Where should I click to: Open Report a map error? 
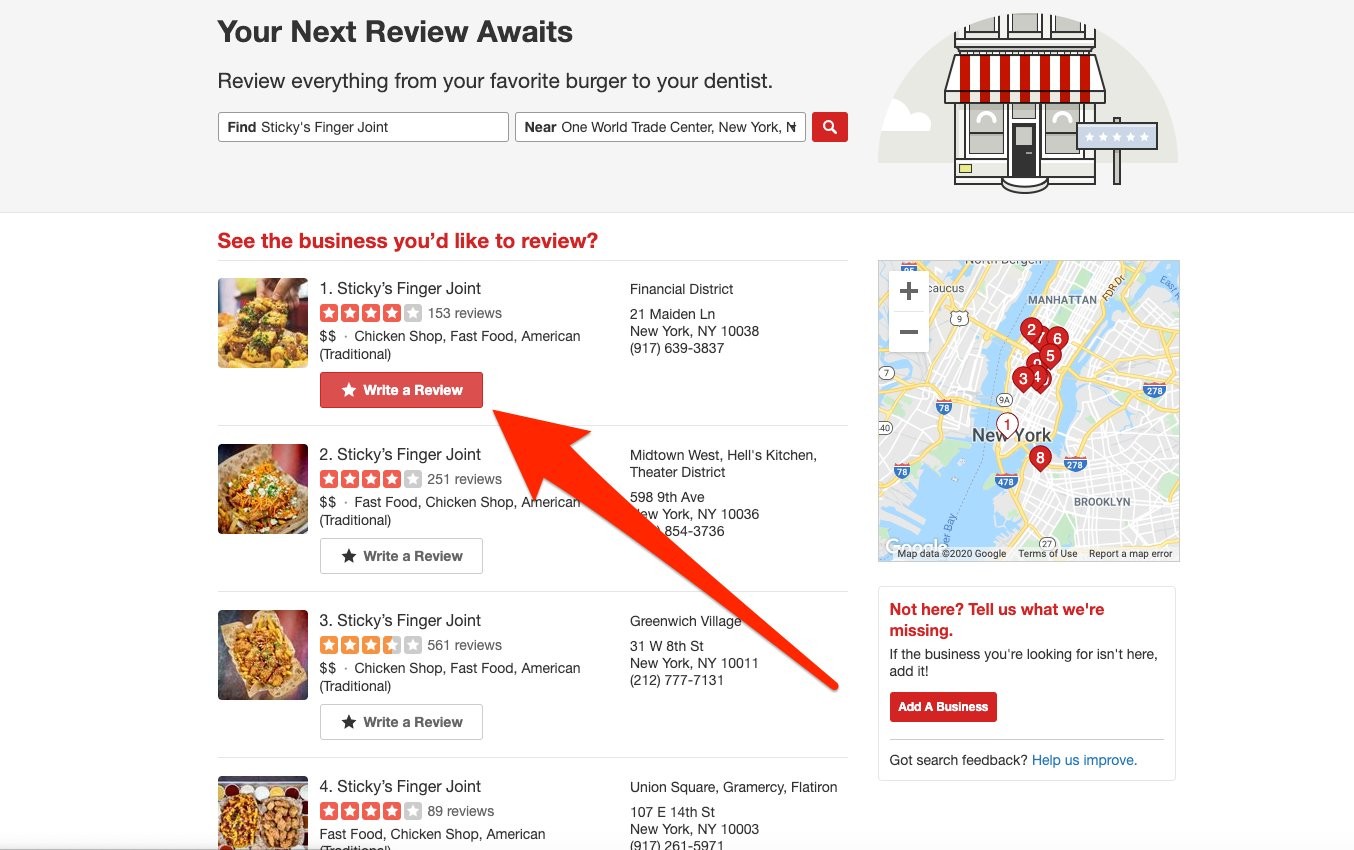coord(1130,554)
